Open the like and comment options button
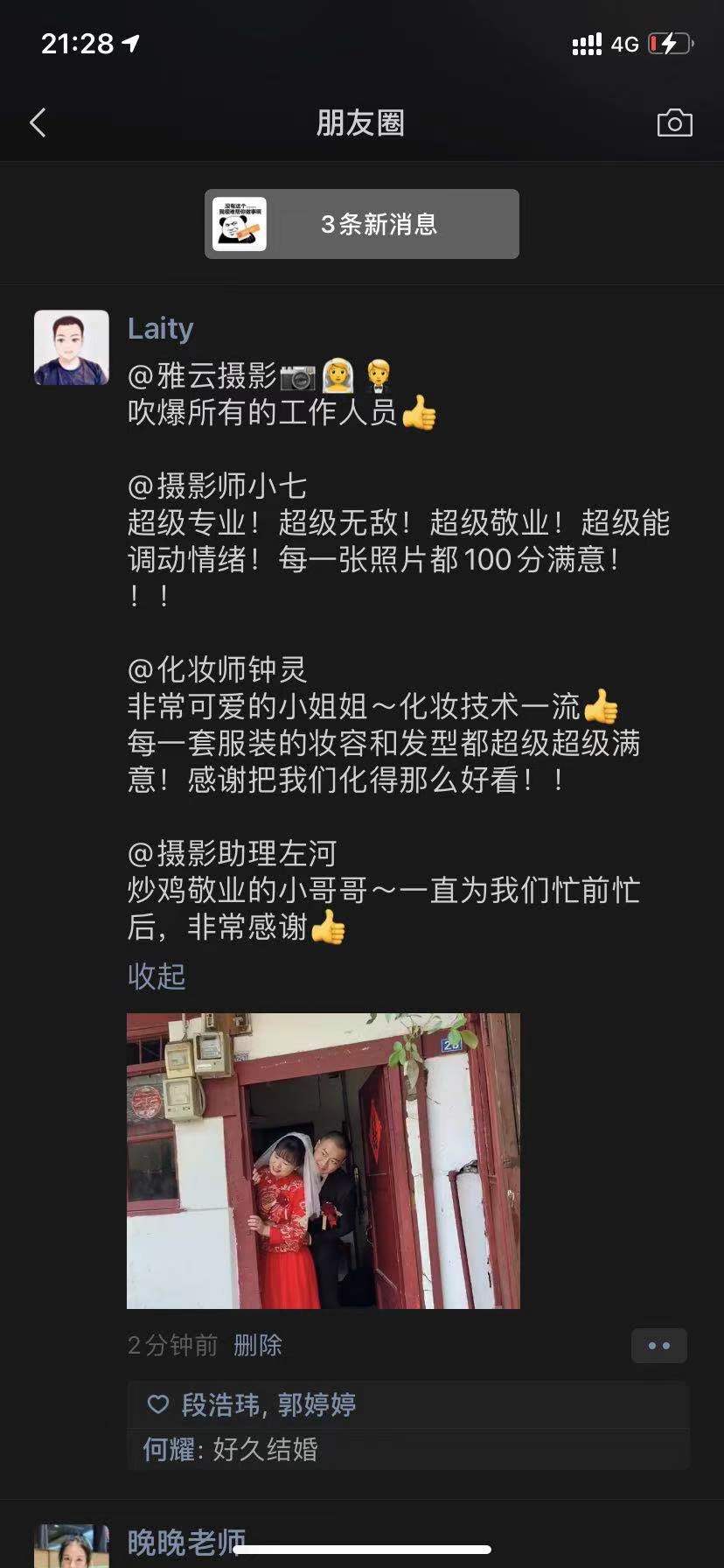 point(659,1346)
